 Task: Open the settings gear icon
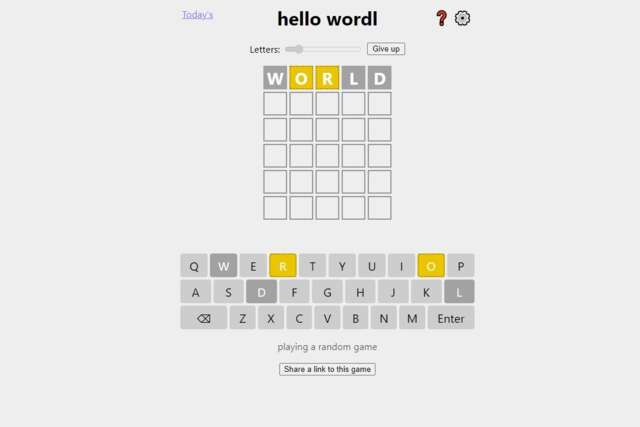pos(462,18)
